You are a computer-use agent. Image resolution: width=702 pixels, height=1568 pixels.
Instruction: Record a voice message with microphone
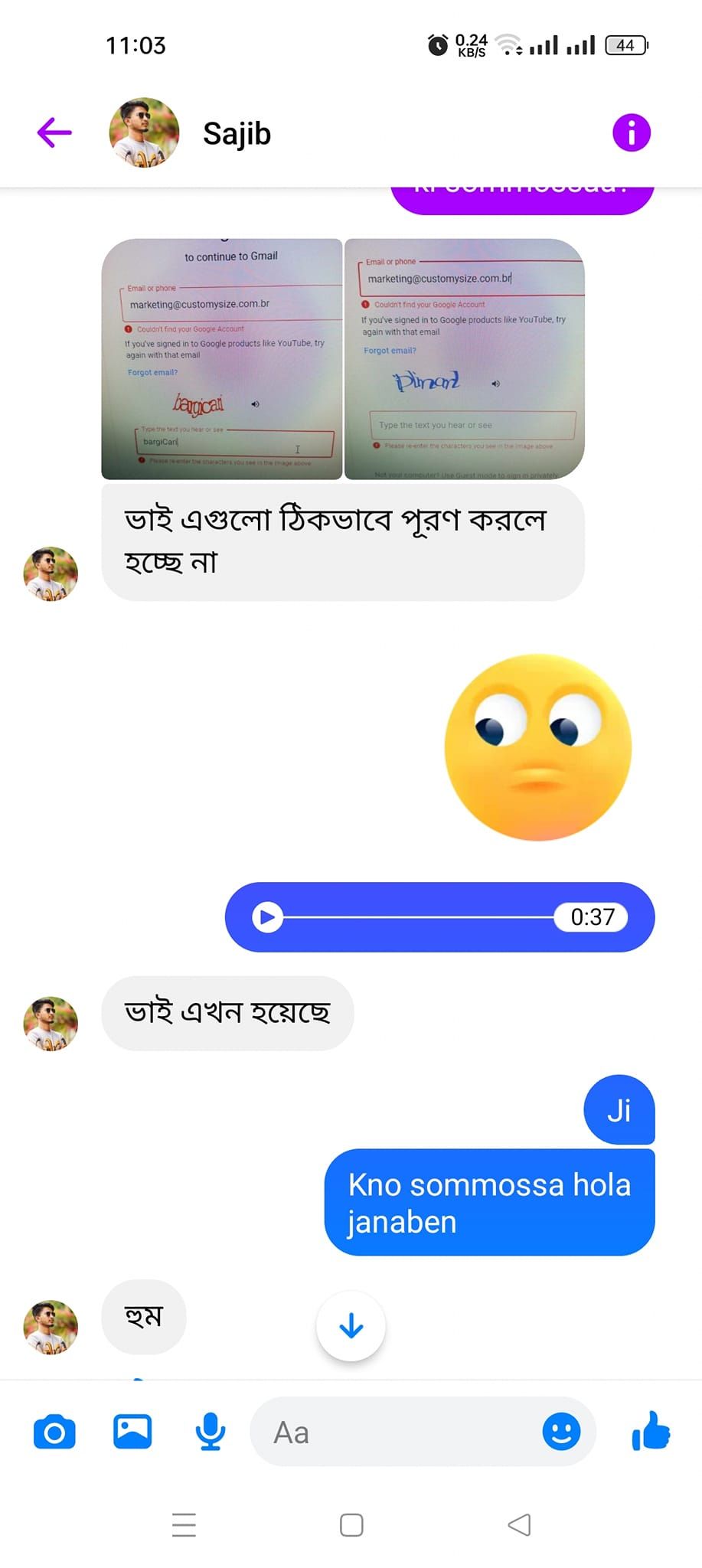coord(210,1432)
